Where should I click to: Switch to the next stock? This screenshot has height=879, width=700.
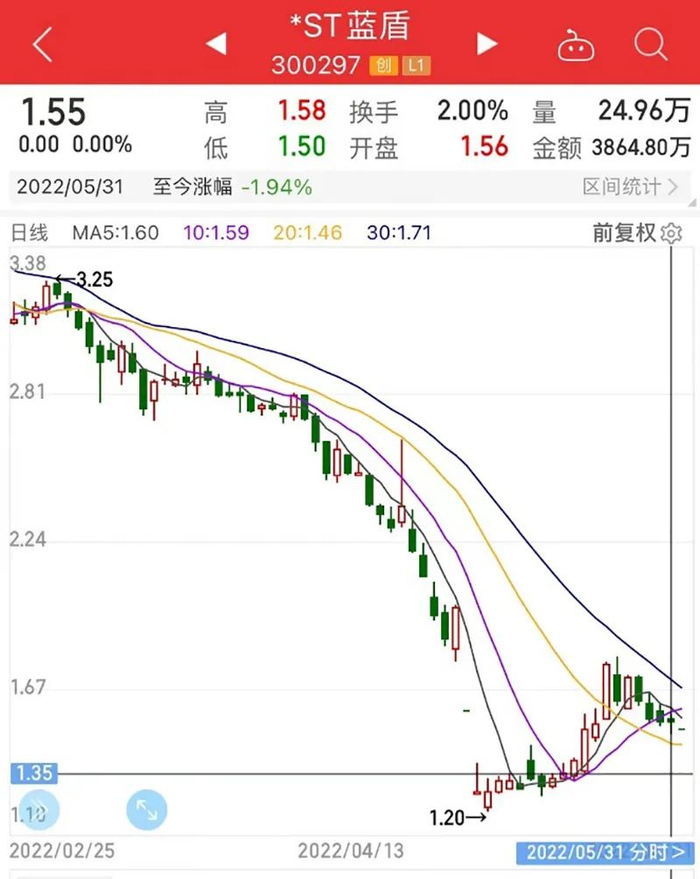(487, 44)
